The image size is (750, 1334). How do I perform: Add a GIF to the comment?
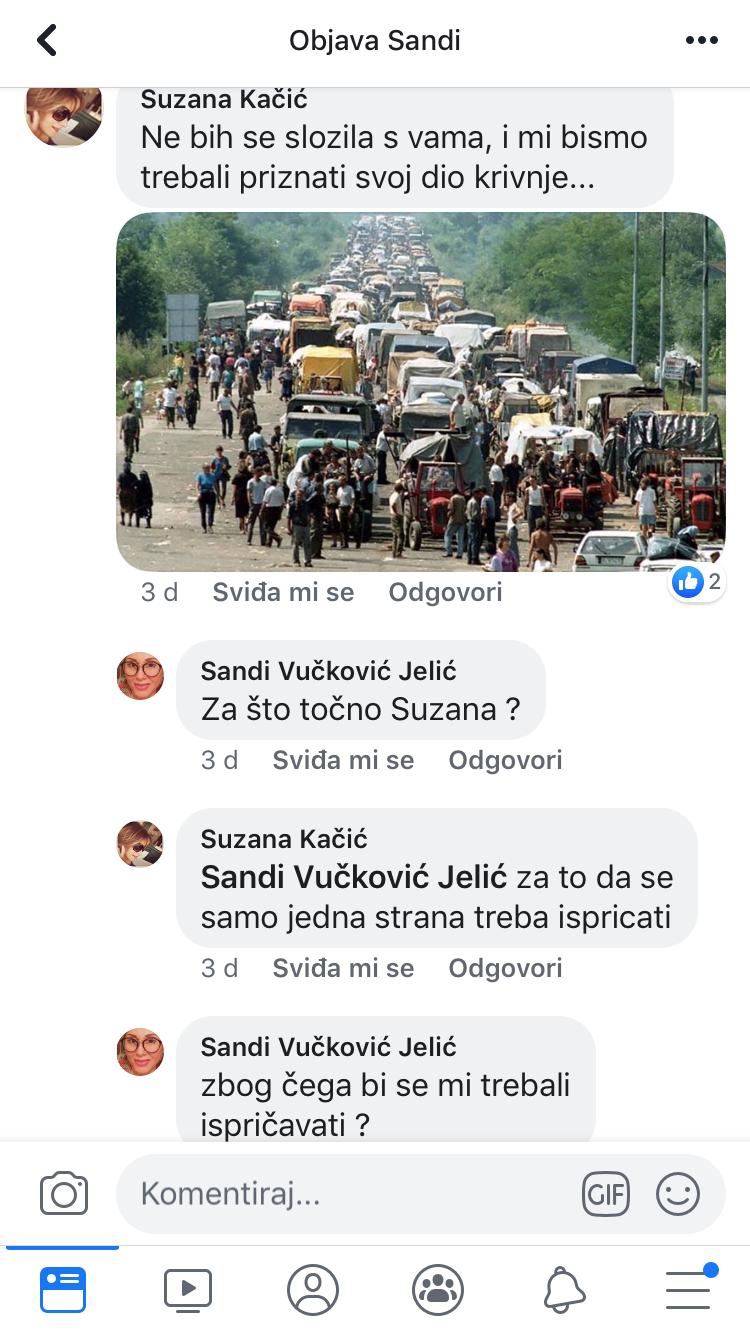[606, 1194]
